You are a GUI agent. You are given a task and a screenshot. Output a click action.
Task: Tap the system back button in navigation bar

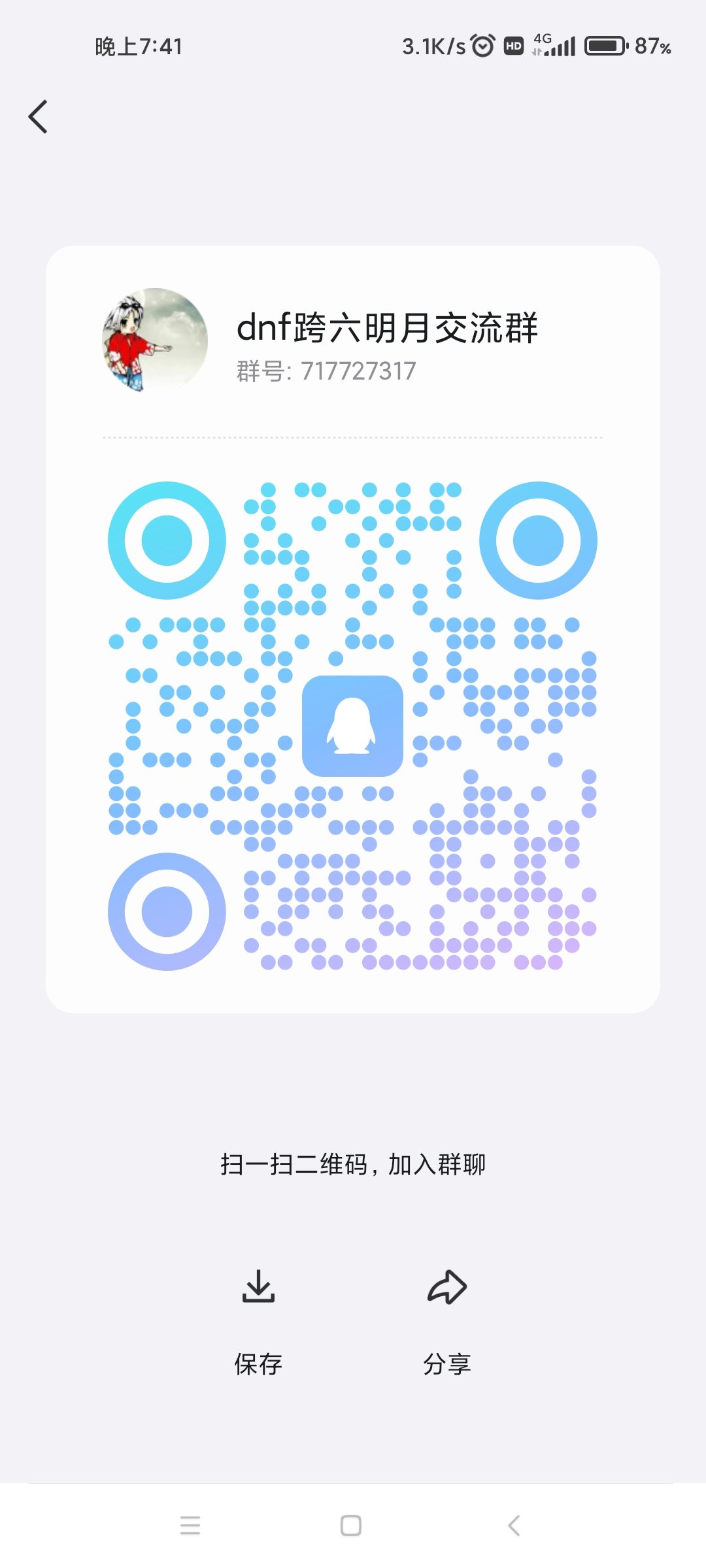tap(514, 1525)
